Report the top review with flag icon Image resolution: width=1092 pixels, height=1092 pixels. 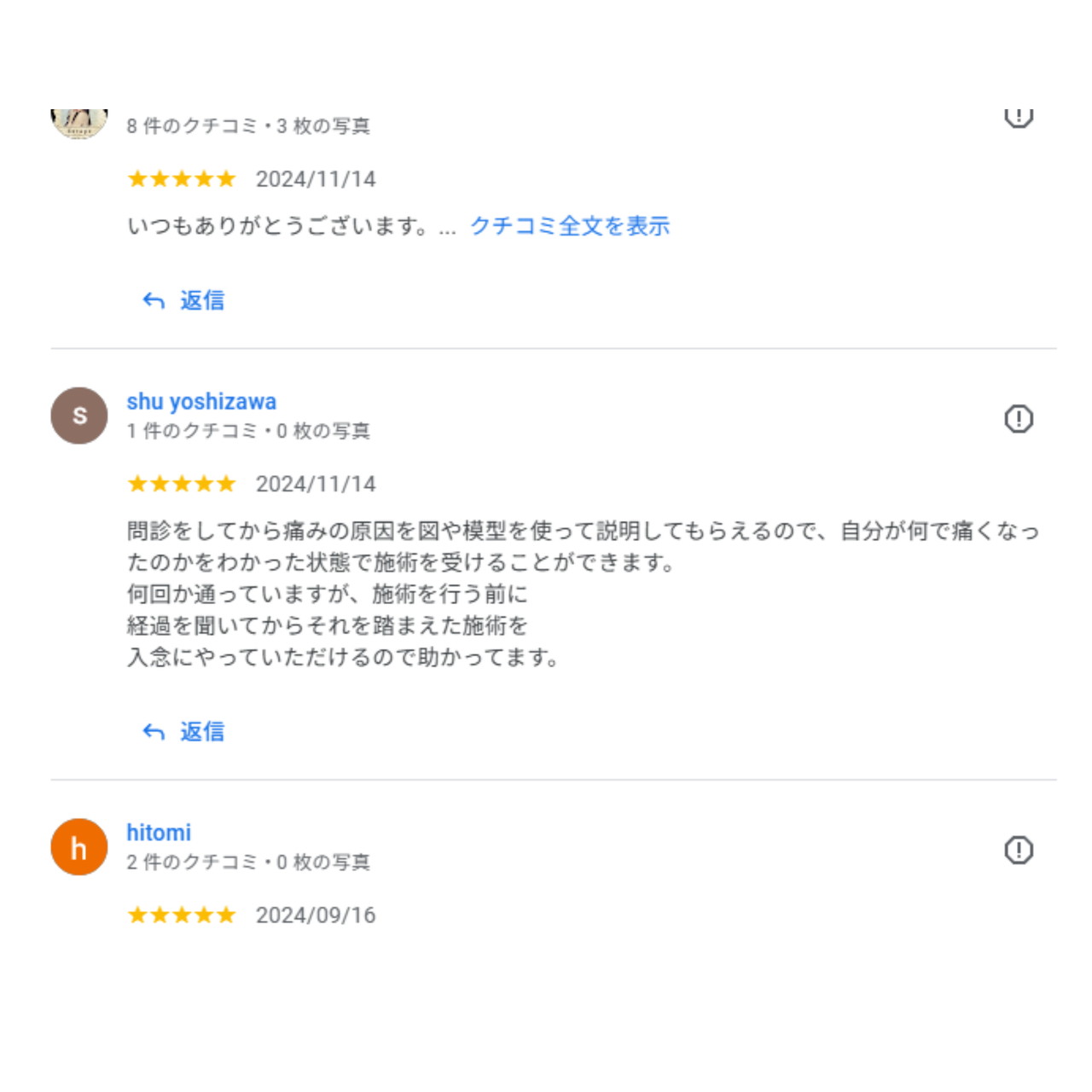pyautogui.click(x=1018, y=117)
